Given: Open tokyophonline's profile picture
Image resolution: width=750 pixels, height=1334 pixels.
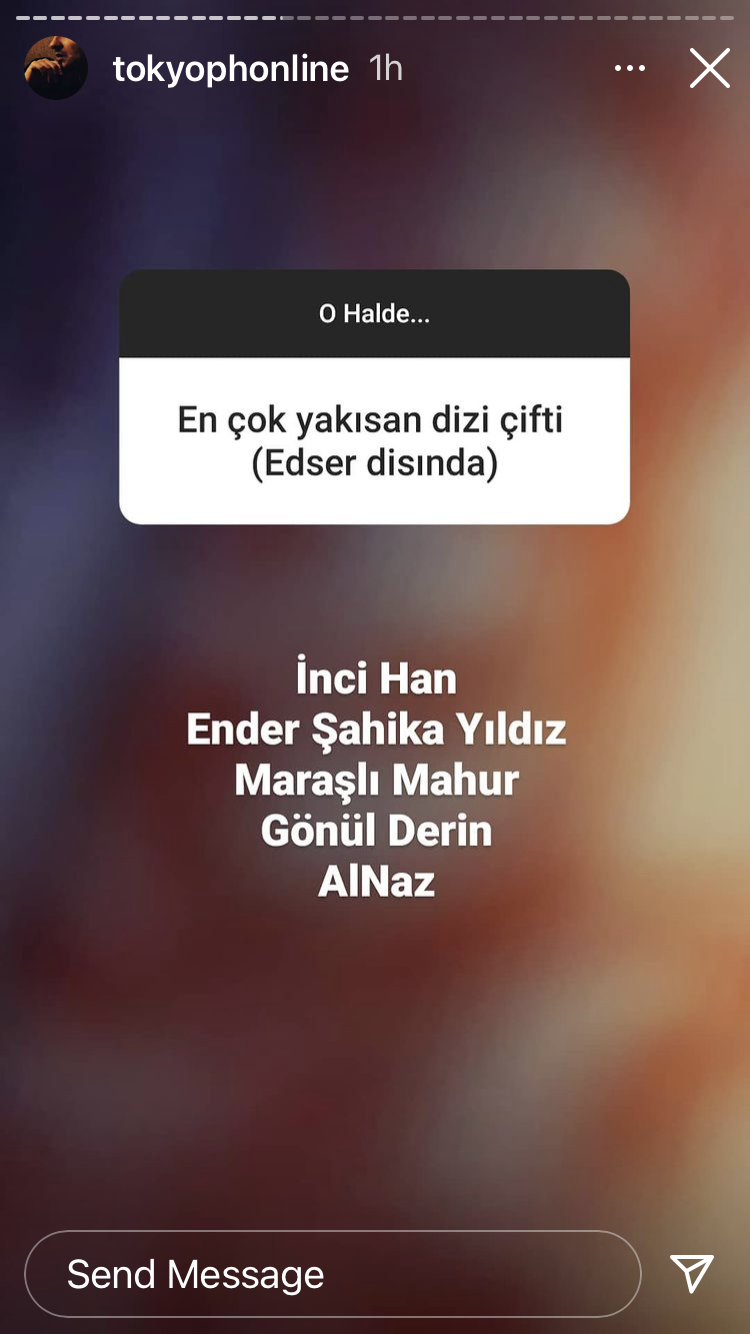Looking at the screenshot, I should point(56,68).
